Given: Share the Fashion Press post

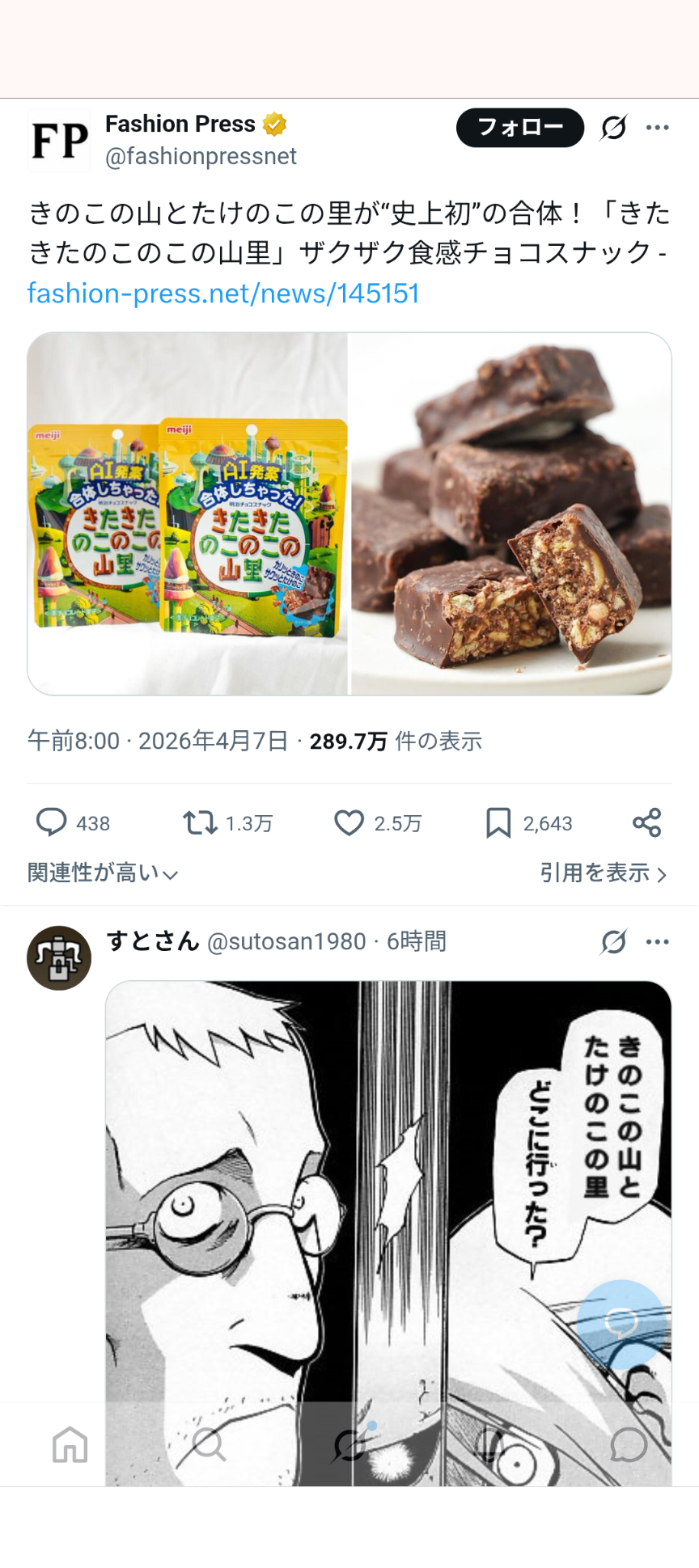Looking at the screenshot, I should click(646, 822).
